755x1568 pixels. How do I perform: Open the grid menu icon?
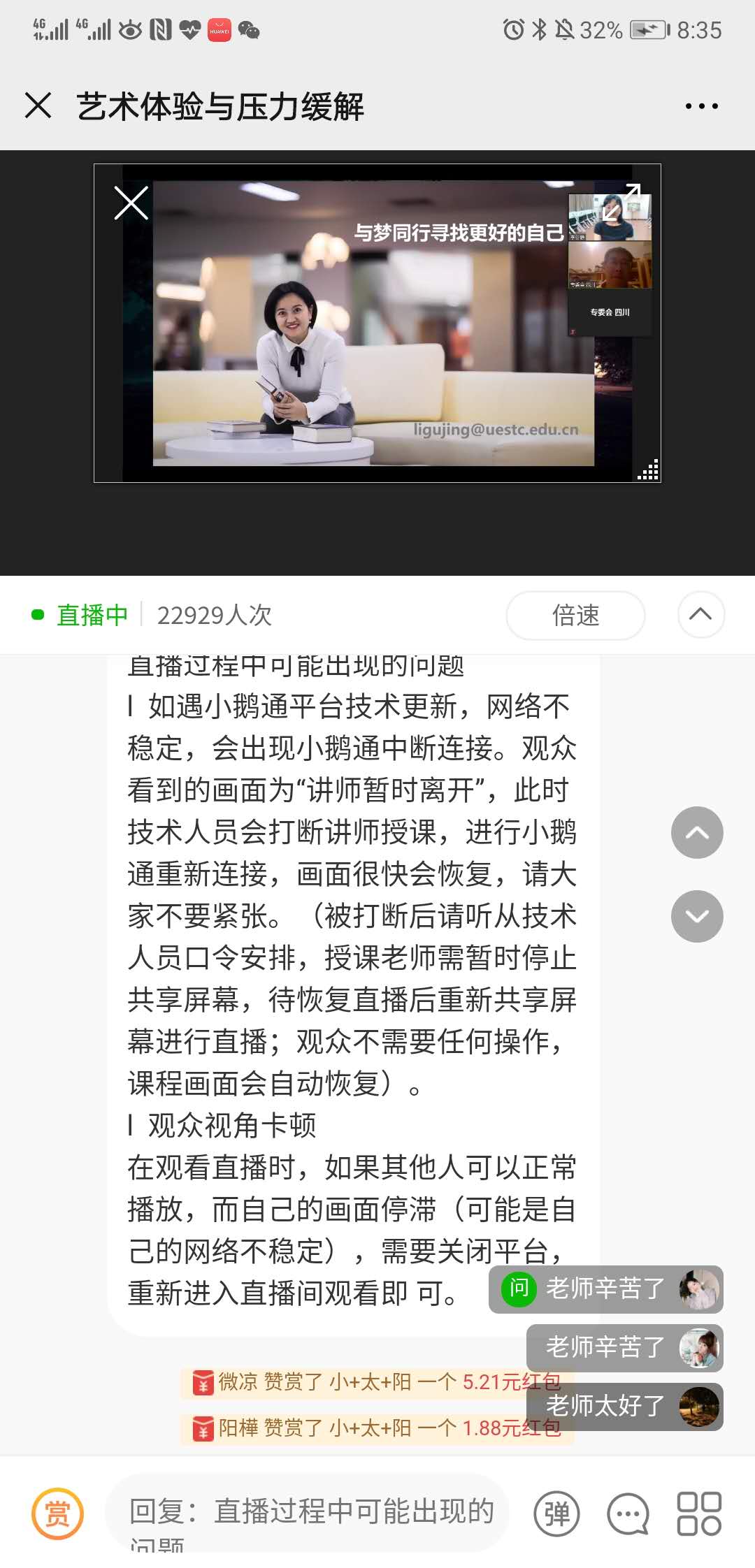(699, 1513)
